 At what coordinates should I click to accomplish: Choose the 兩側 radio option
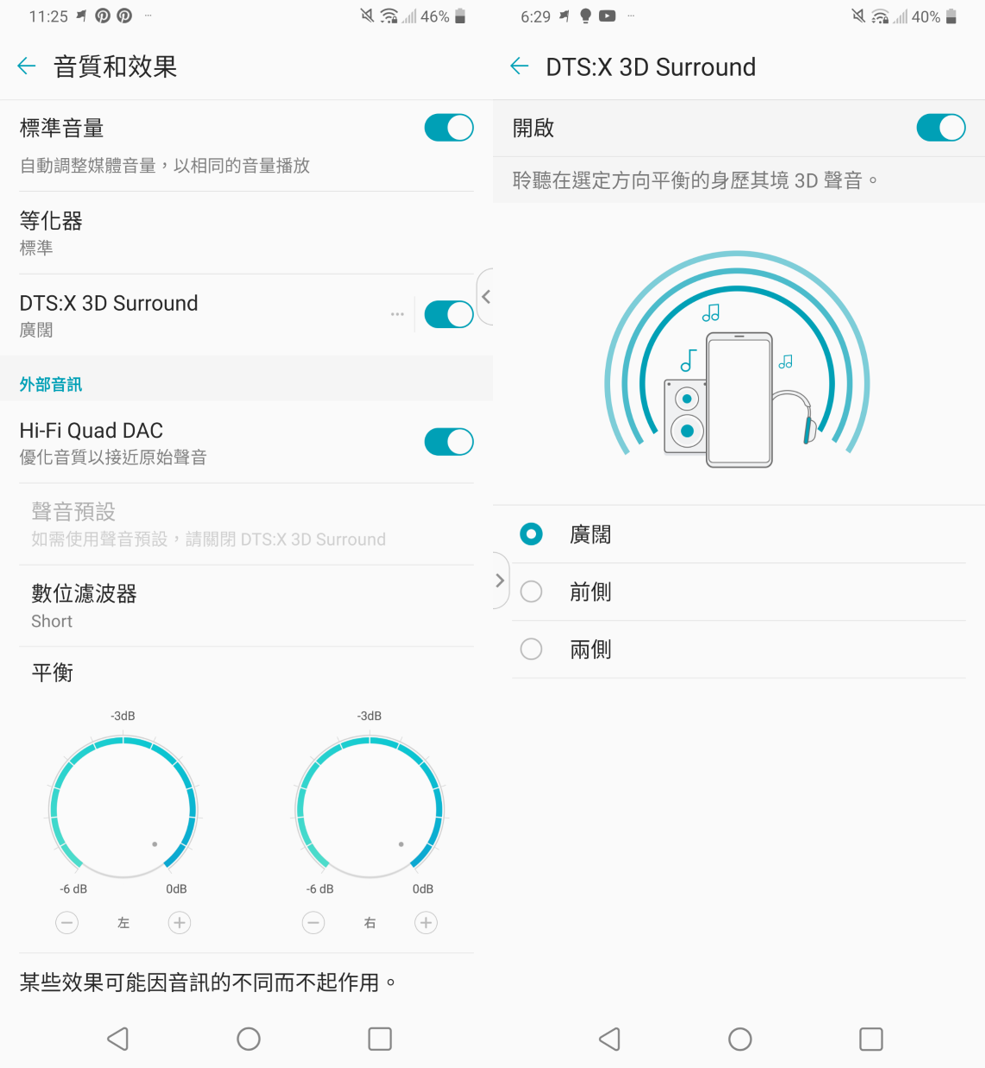pos(532,650)
